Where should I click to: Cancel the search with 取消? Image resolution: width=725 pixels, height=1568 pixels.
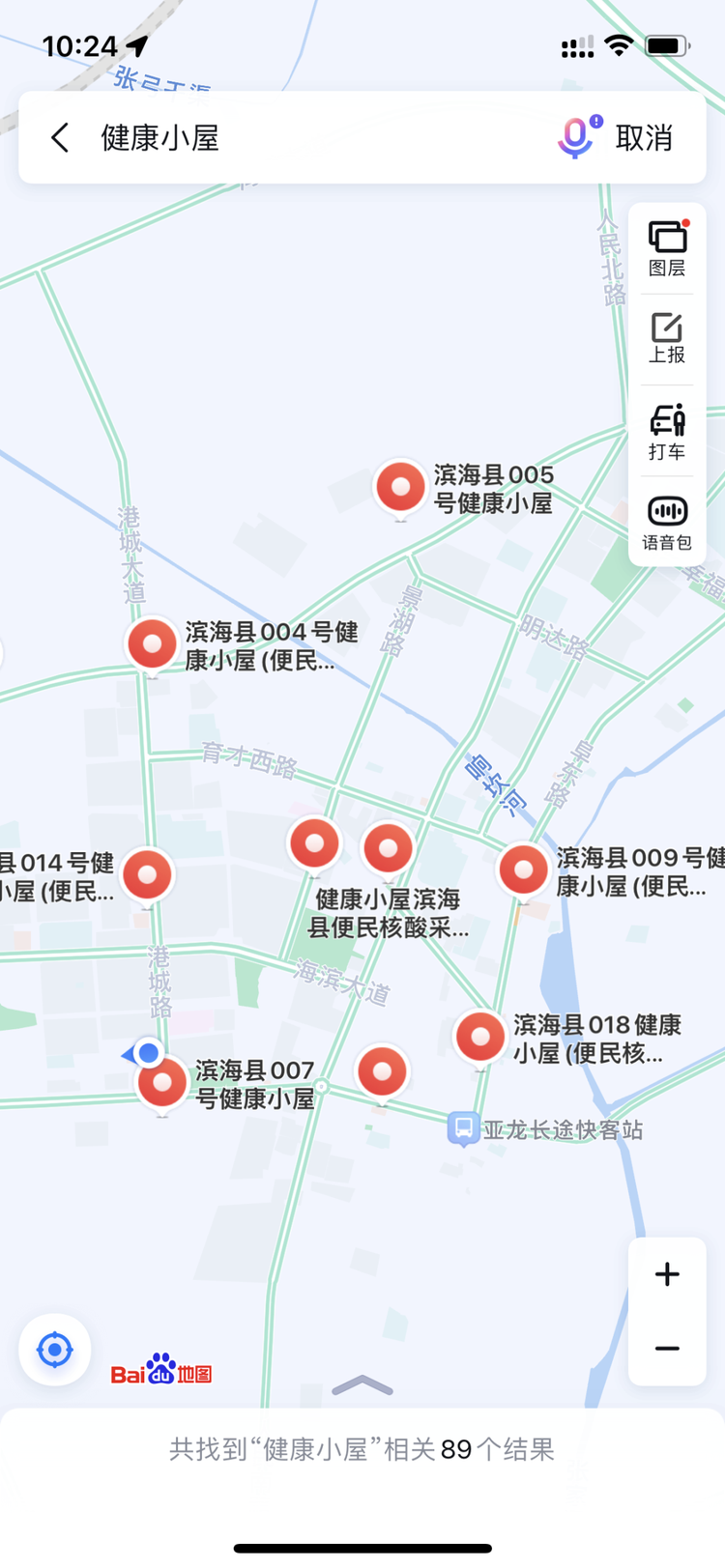click(x=644, y=138)
